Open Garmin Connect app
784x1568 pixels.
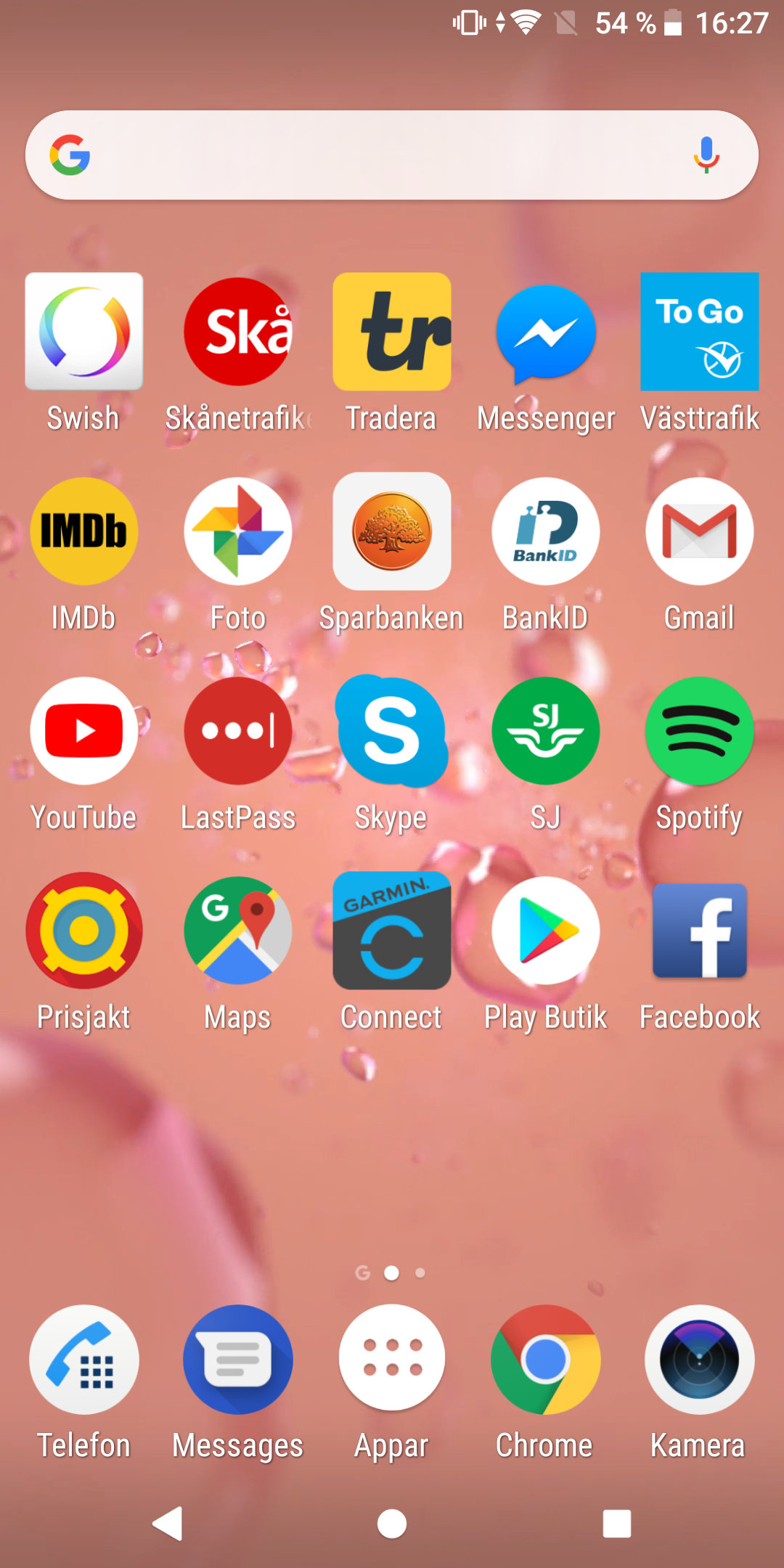(392, 931)
